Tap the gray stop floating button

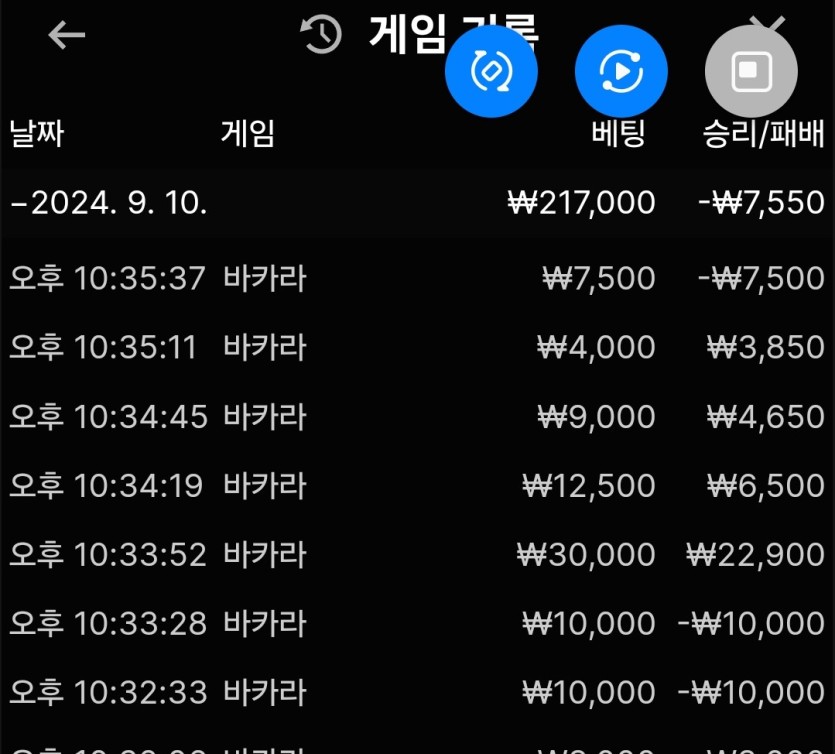[x=751, y=71]
